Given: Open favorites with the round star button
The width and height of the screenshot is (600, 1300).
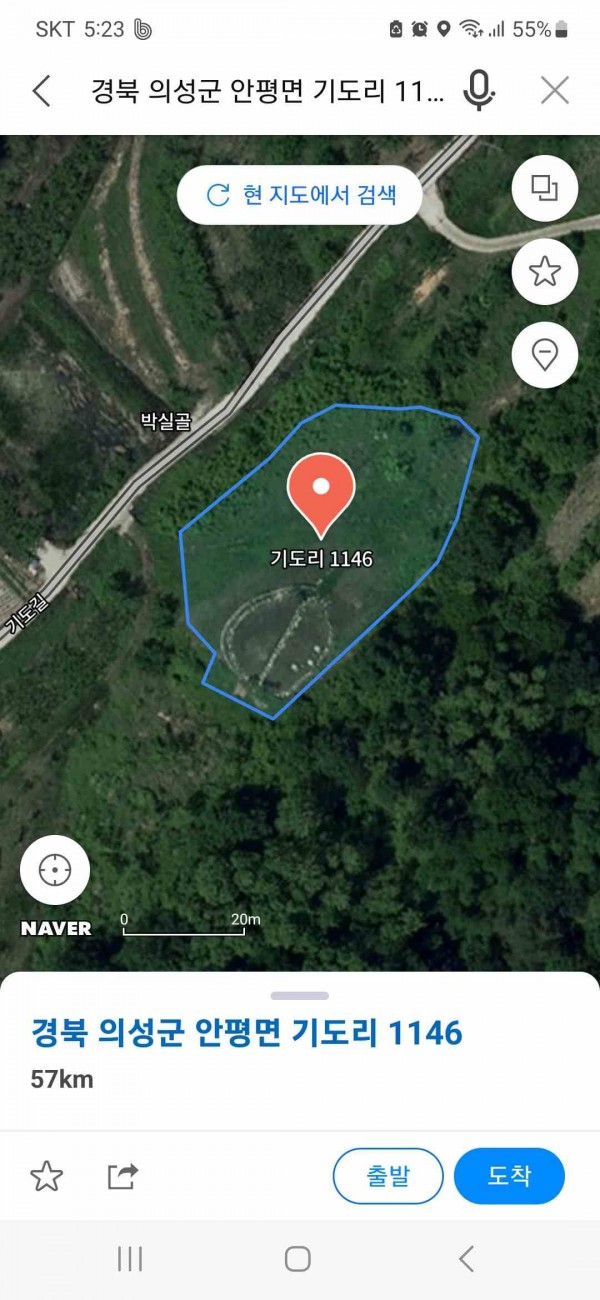Looking at the screenshot, I should pos(545,270).
